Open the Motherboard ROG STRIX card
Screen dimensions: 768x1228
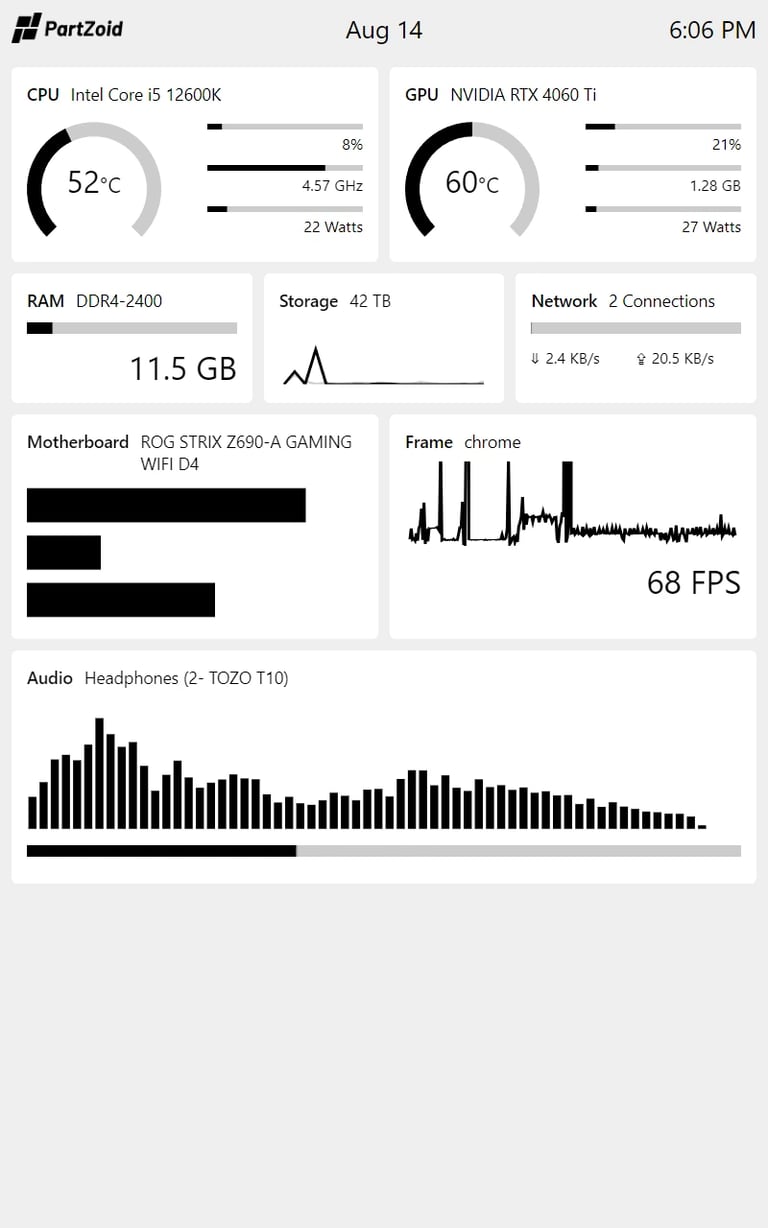194,526
